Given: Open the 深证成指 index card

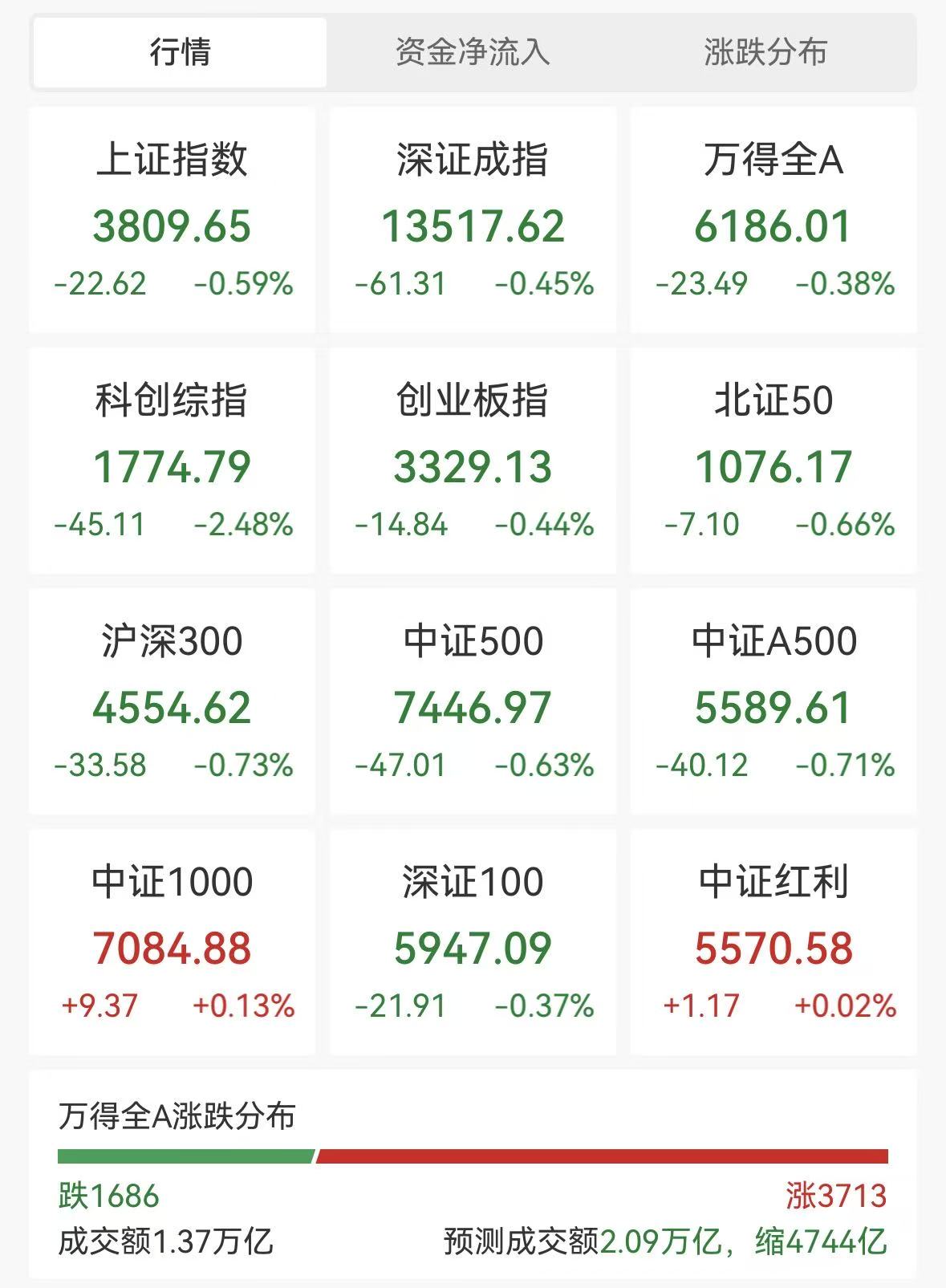Looking at the screenshot, I should coord(473,220).
